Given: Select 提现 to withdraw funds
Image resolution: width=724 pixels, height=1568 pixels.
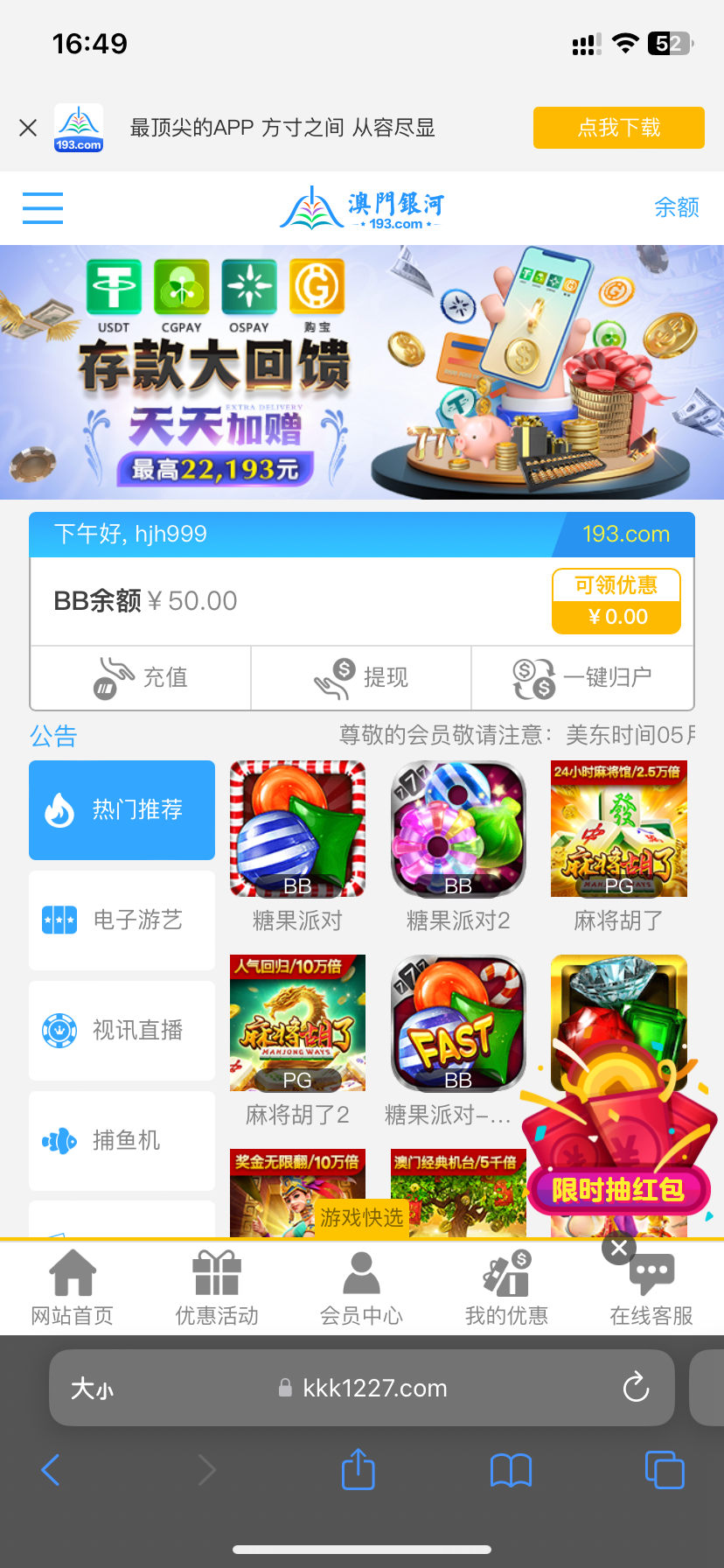Looking at the screenshot, I should tap(361, 677).
